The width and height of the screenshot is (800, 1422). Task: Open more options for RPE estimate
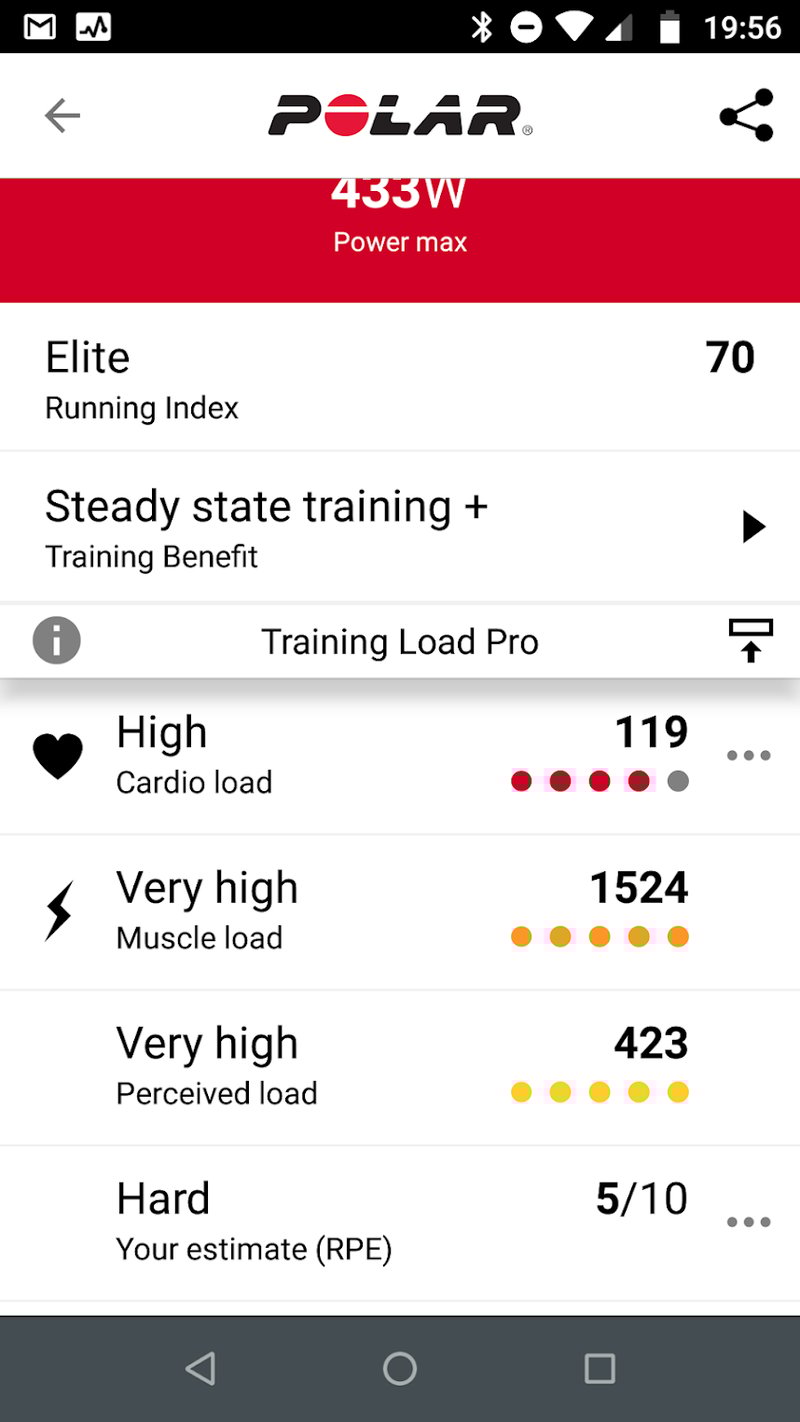tap(748, 1222)
